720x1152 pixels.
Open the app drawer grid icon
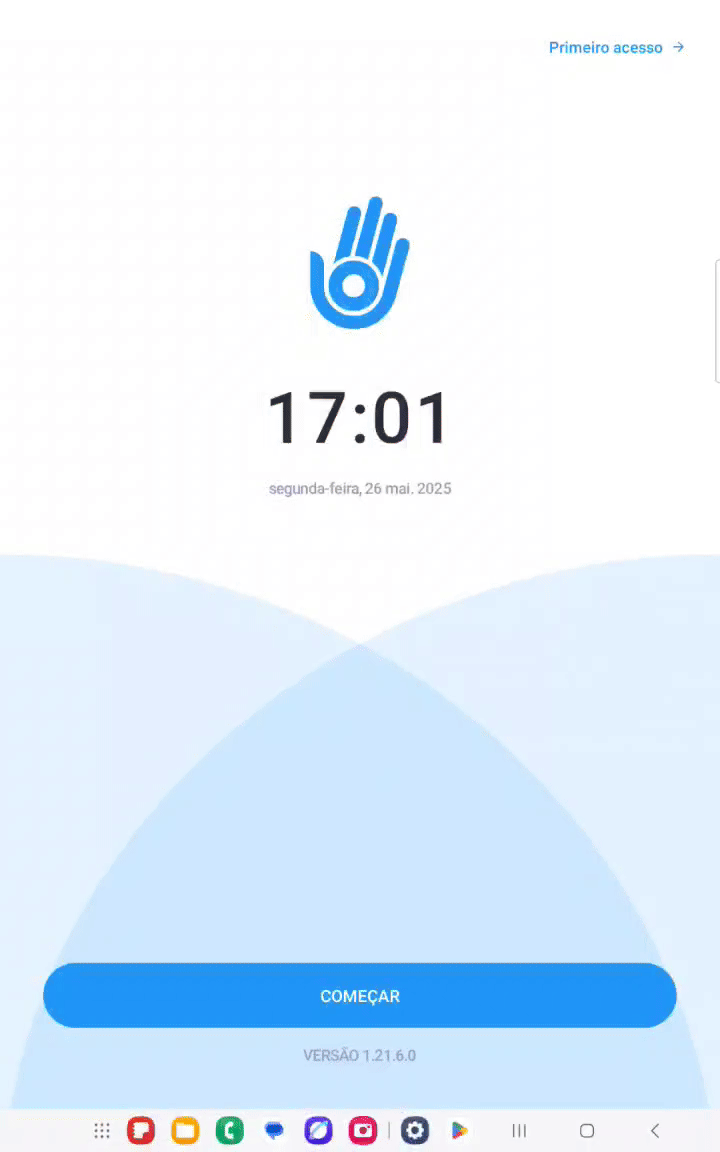[102, 1131]
